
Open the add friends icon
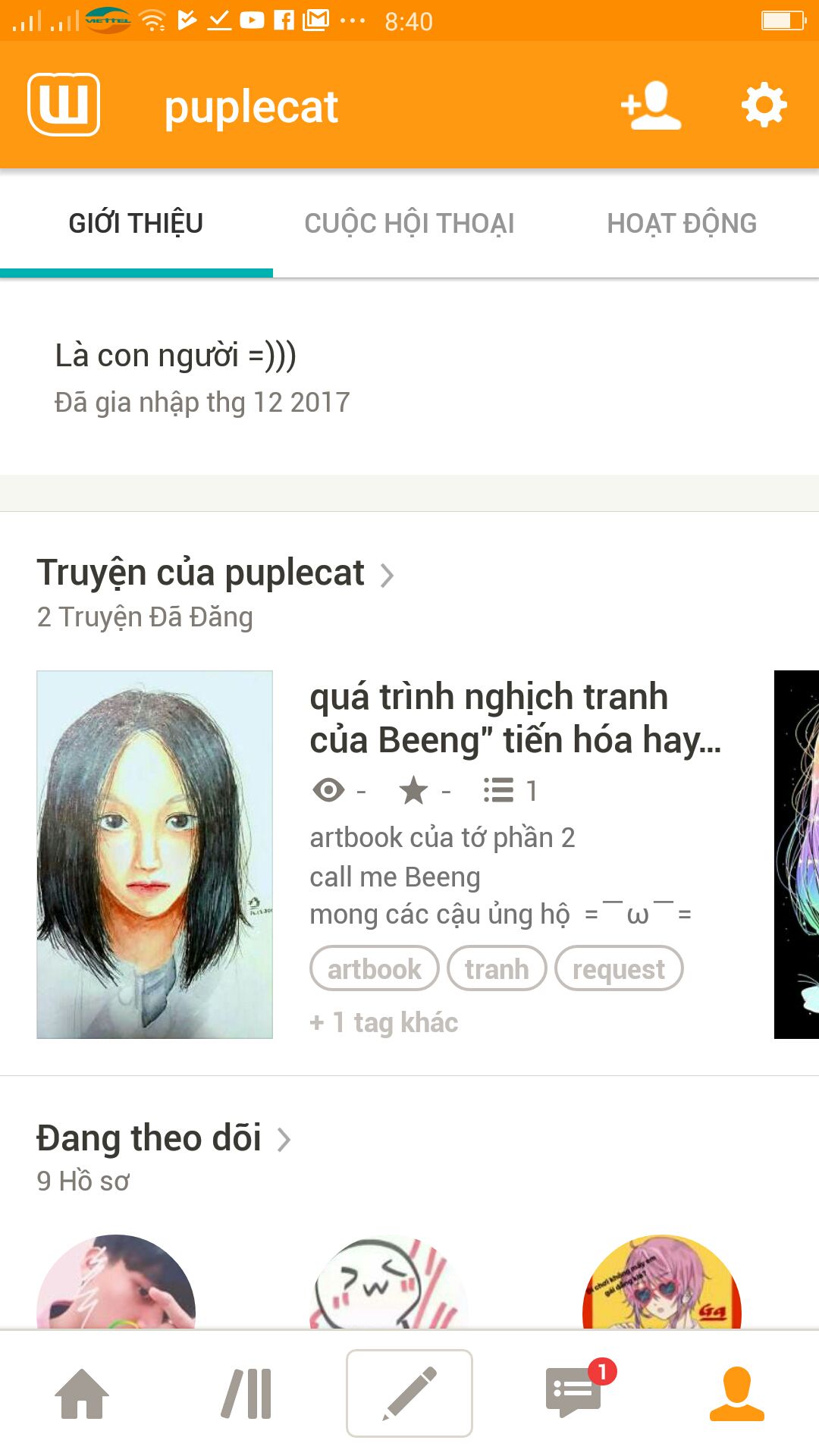point(651,105)
